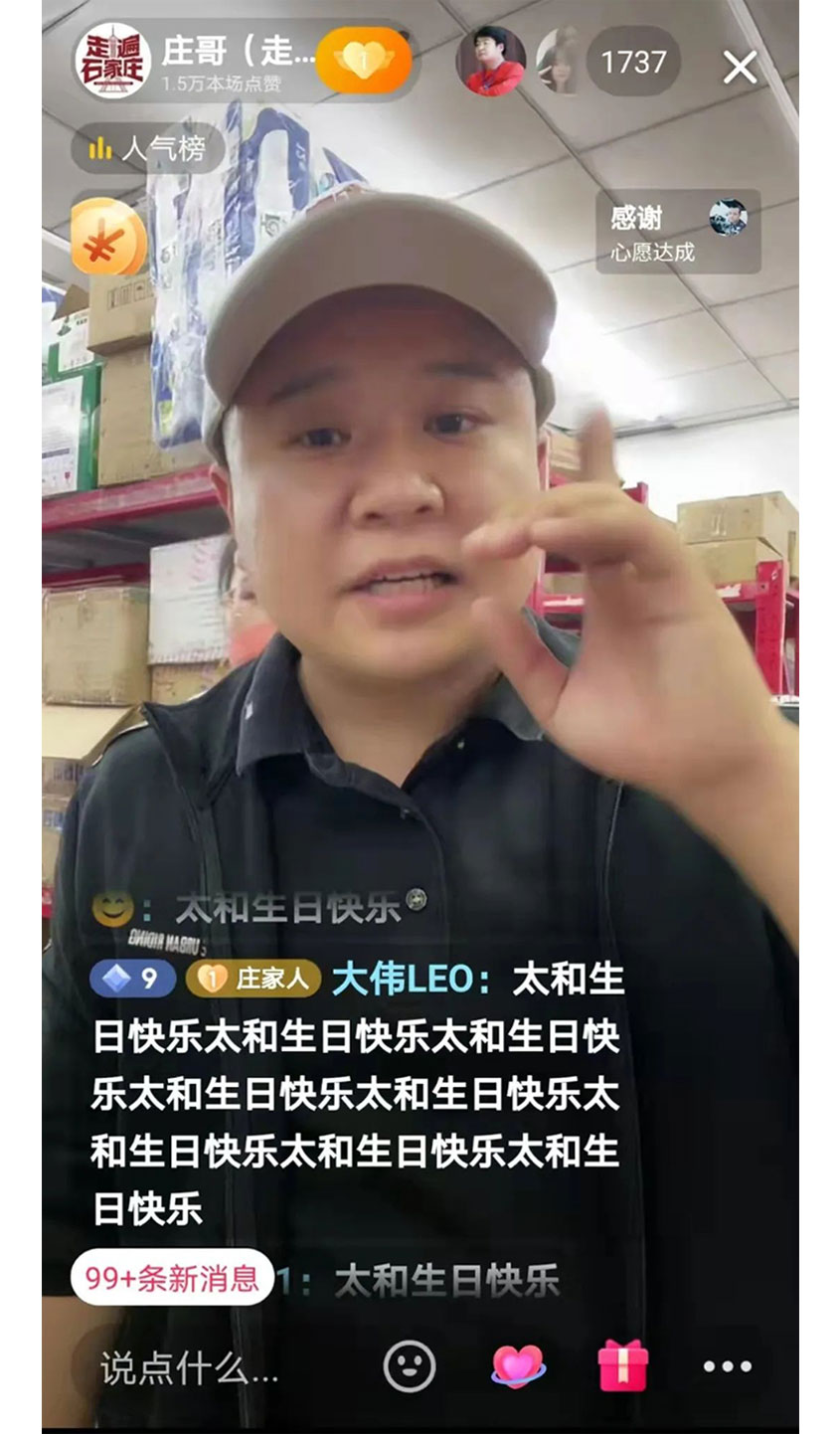Viewport: 840px width, 1434px height.
Task: View the top viewer in red shirt
Action: click(x=492, y=62)
